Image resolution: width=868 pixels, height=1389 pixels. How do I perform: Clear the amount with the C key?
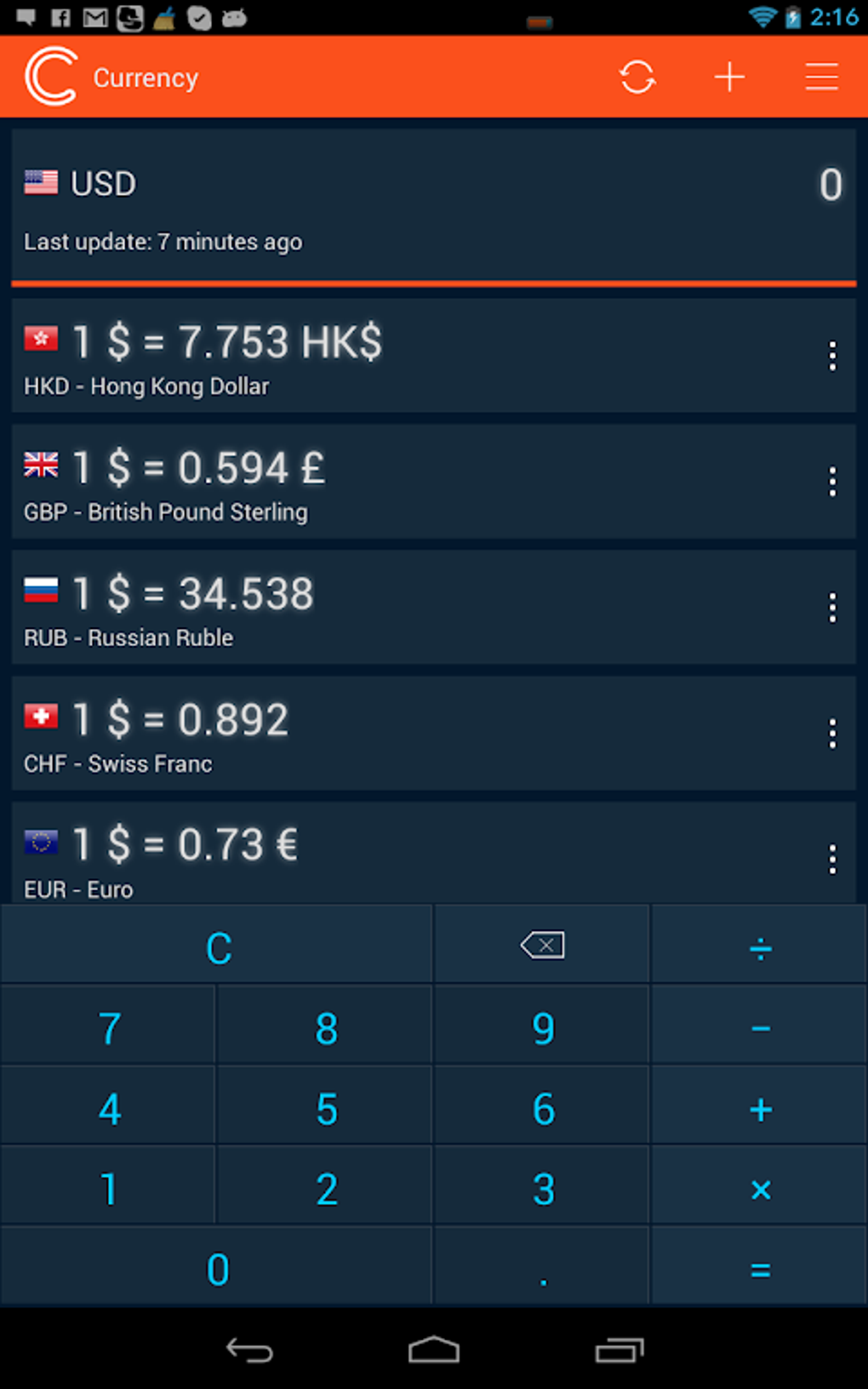point(218,947)
